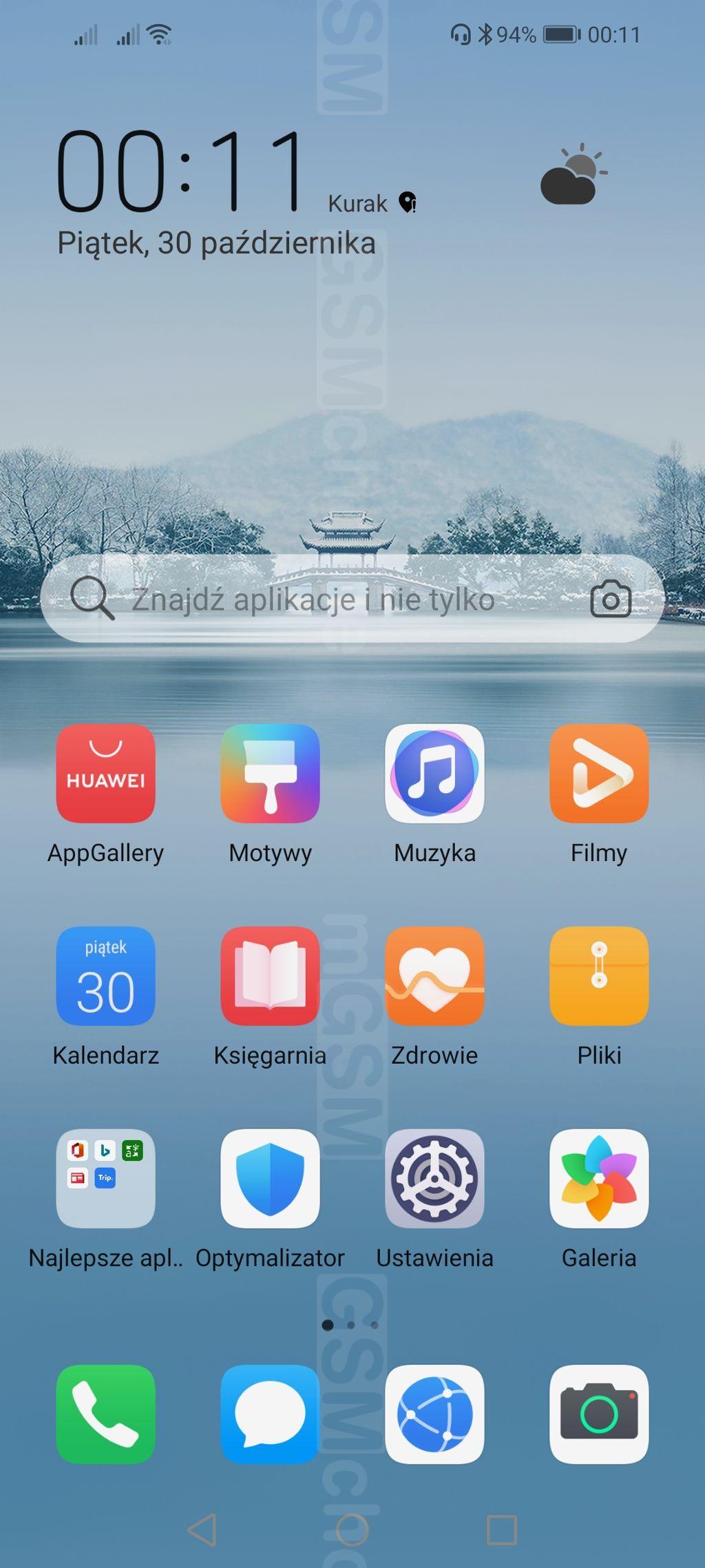Open the phone dialer in the dock
Image resolution: width=705 pixels, height=1568 pixels.
tap(105, 1414)
